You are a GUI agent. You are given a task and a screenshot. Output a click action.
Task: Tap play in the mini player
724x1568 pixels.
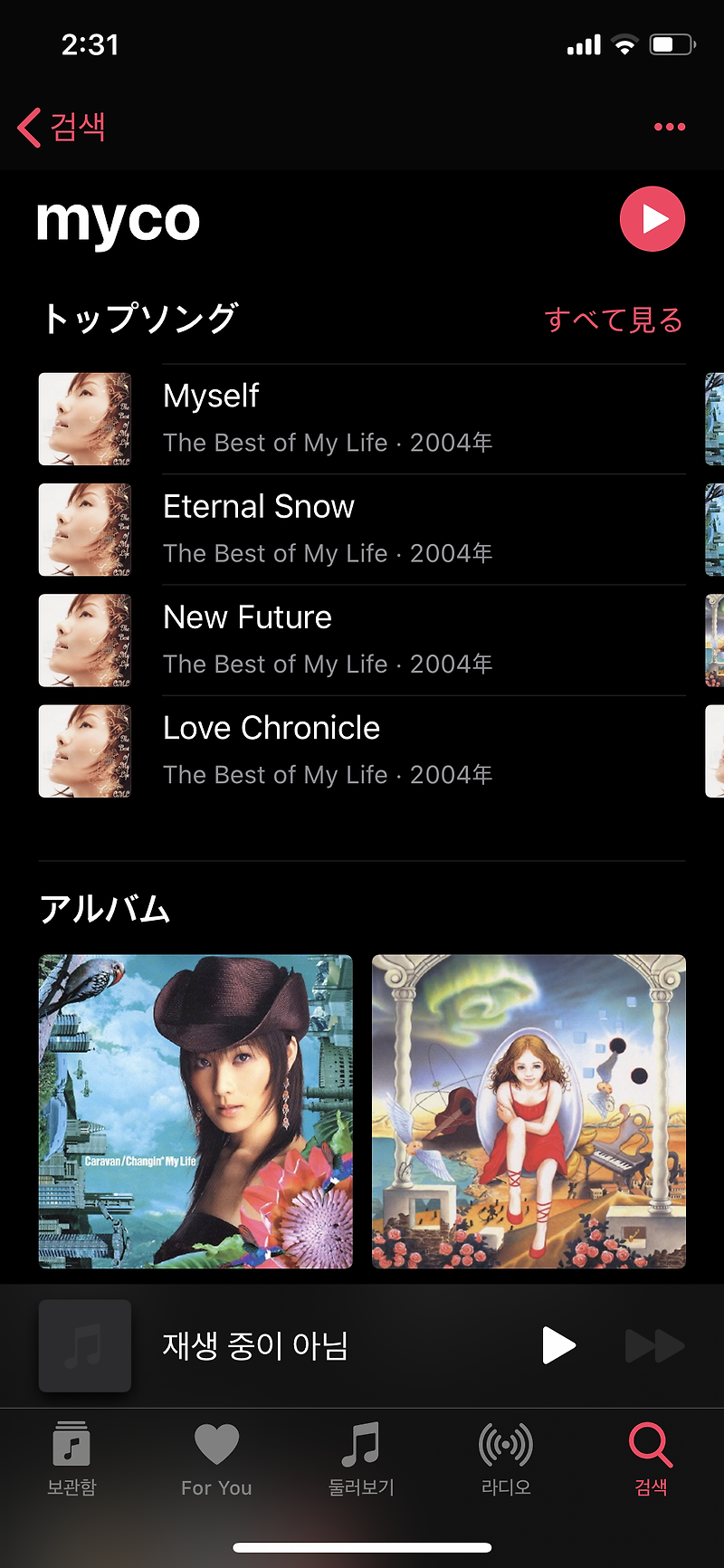click(x=557, y=1345)
